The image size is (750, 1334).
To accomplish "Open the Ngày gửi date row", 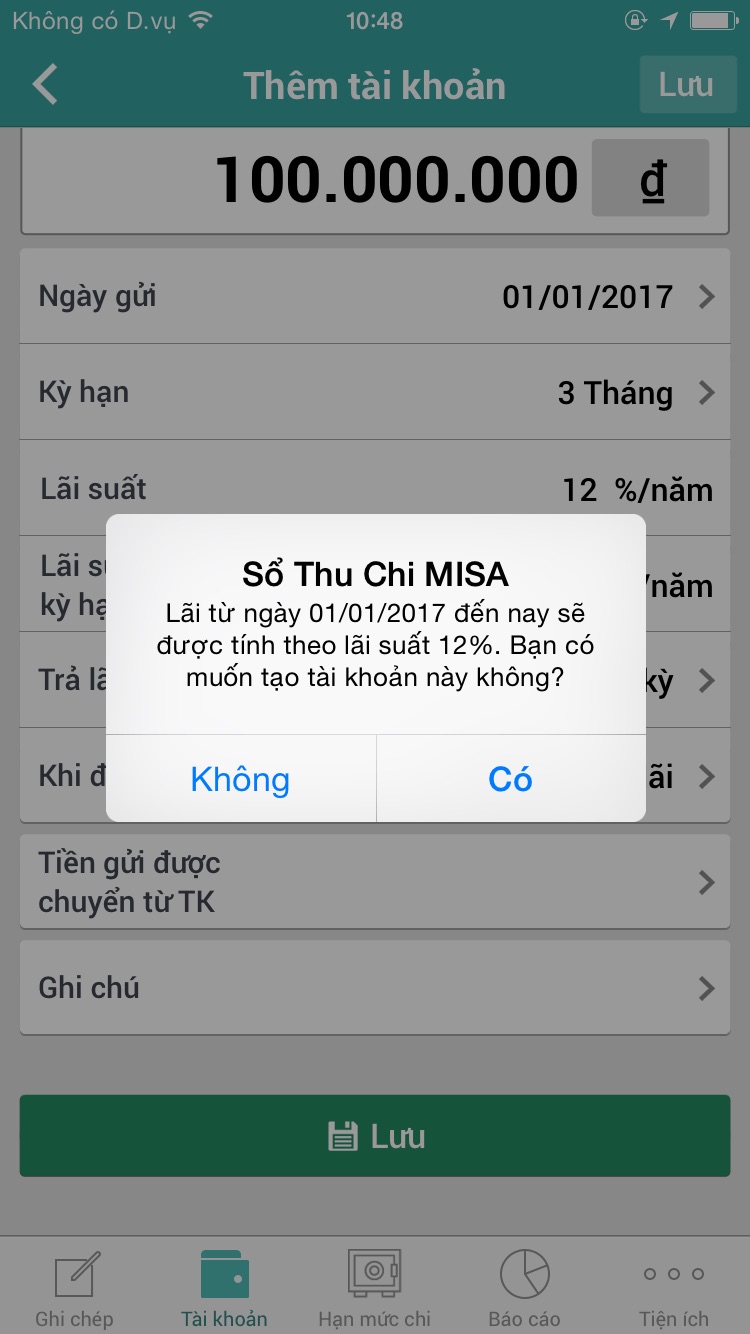I will pos(375,297).
